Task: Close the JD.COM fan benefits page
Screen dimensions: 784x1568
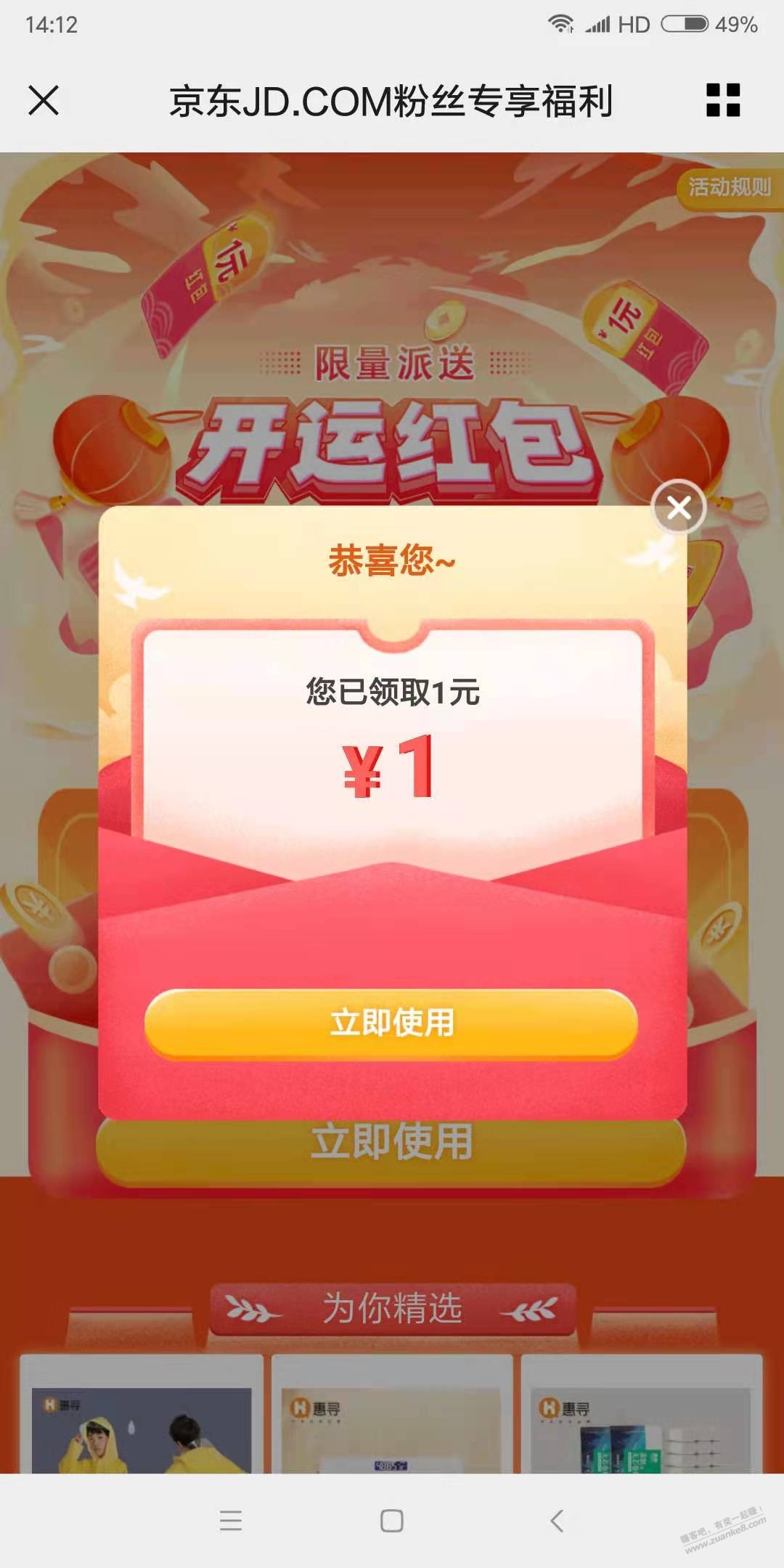Action: click(x=44, y=100)
